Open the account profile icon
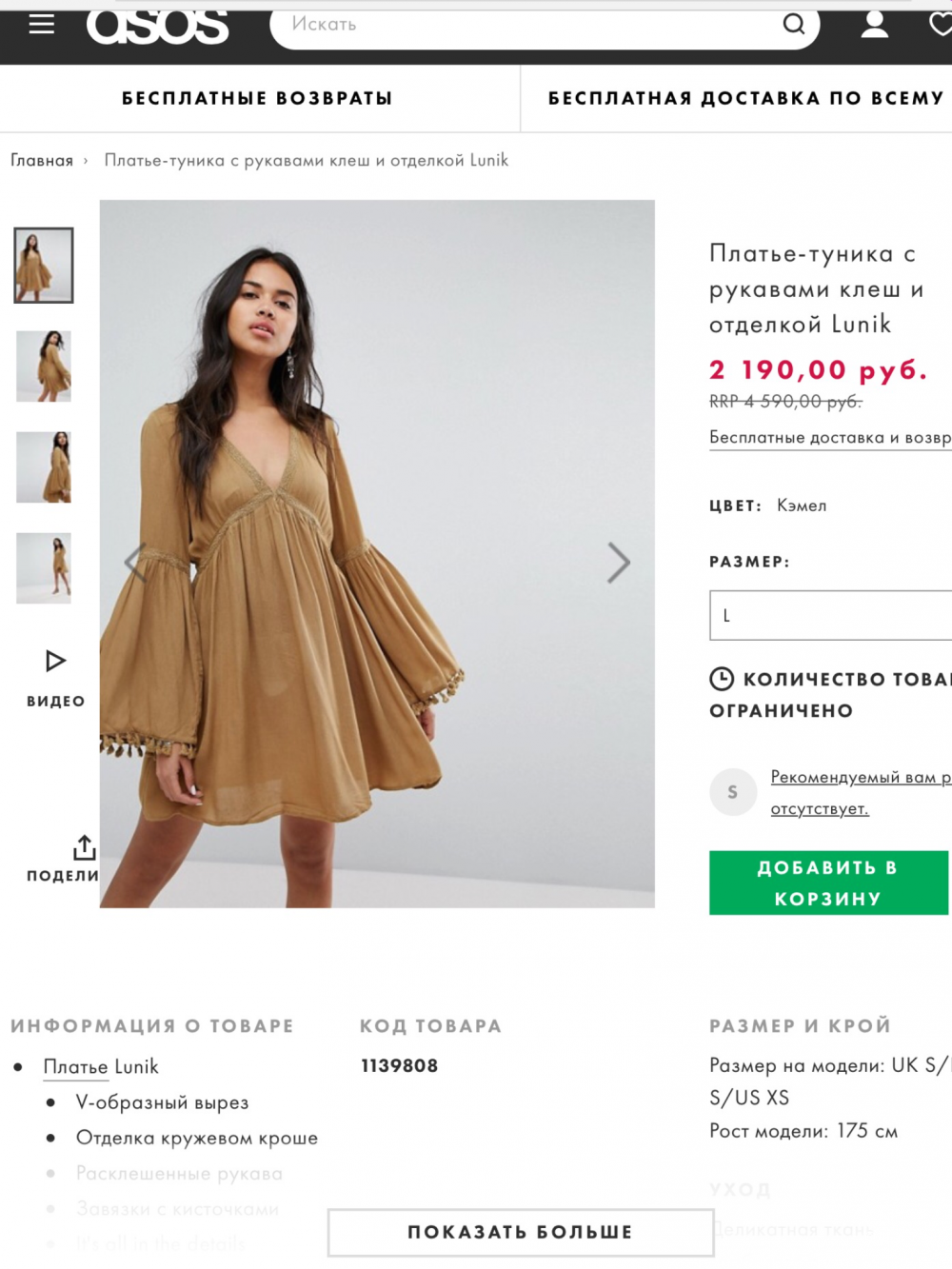The image size is (952, 1269). click(x=874, y=25)
